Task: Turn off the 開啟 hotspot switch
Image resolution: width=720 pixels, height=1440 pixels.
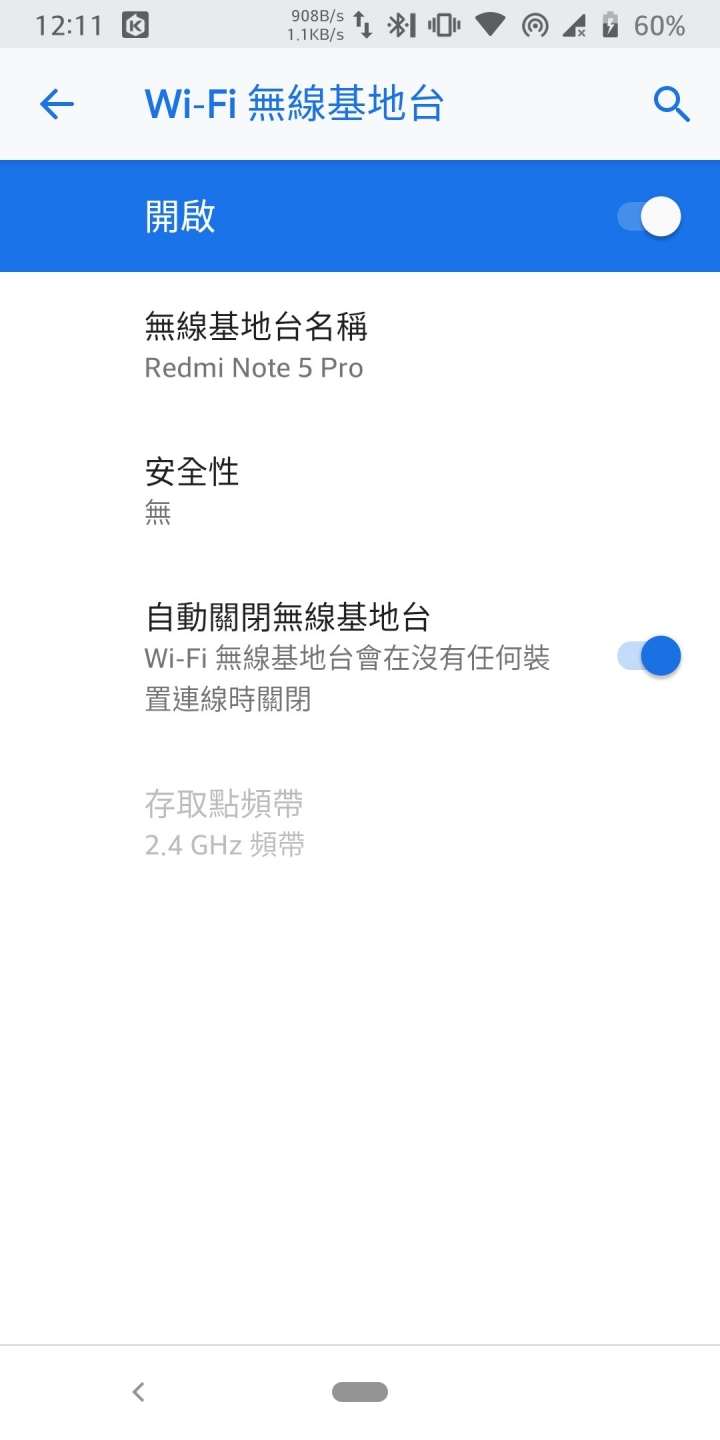Action: (x=649, y=217)
